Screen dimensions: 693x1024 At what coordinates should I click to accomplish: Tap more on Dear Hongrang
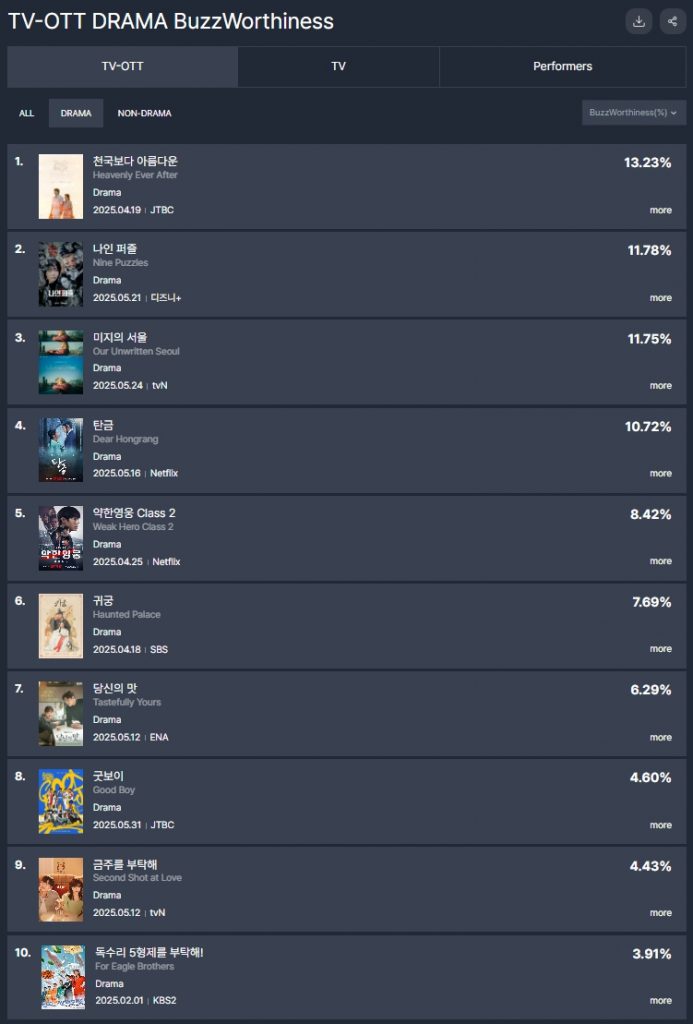point(660,474)
